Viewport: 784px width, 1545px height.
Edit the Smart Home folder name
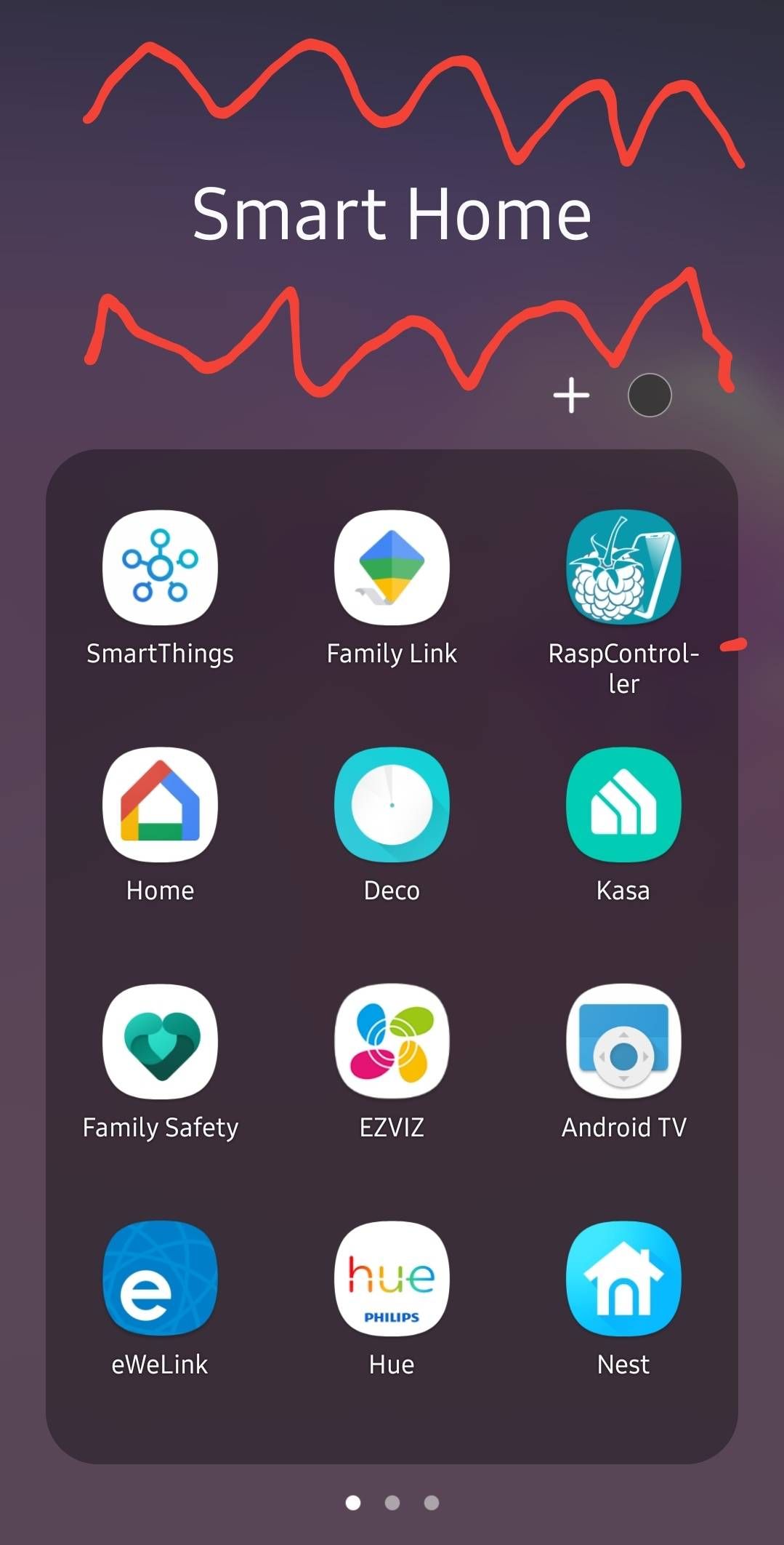pyautogui.click(x=392, y=214)
